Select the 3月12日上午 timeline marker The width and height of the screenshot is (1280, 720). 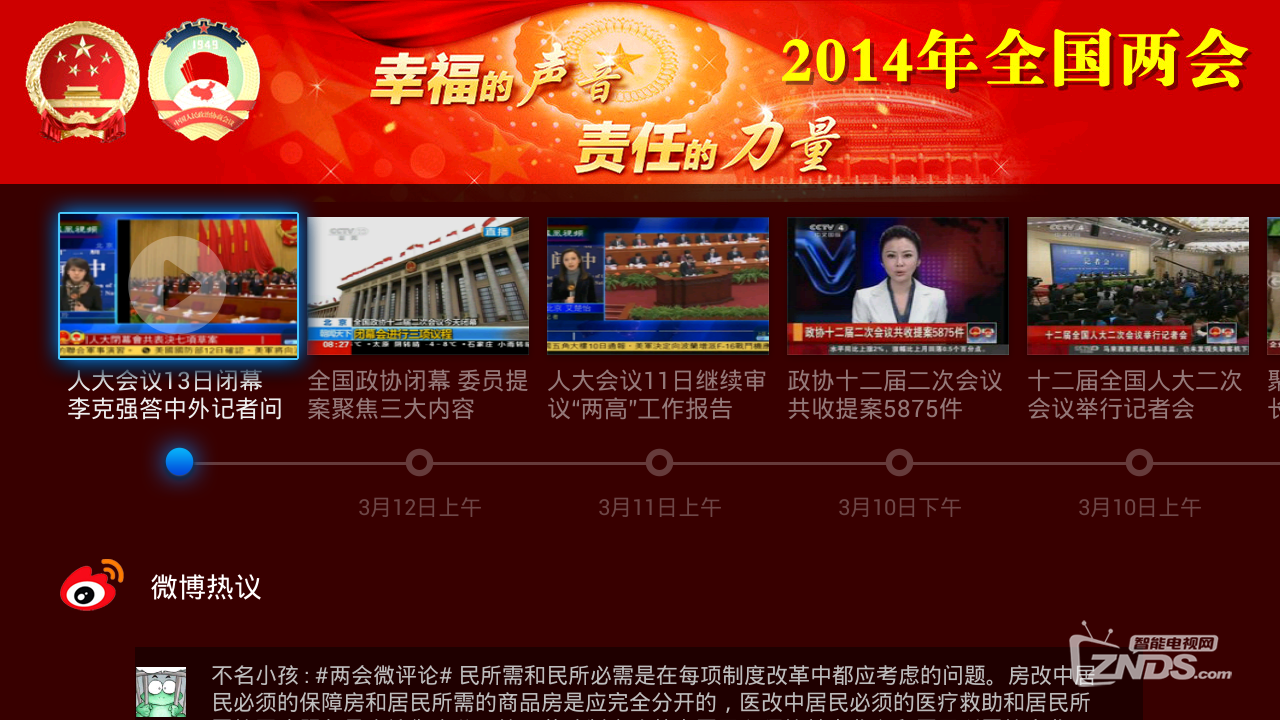click(419, 462)
